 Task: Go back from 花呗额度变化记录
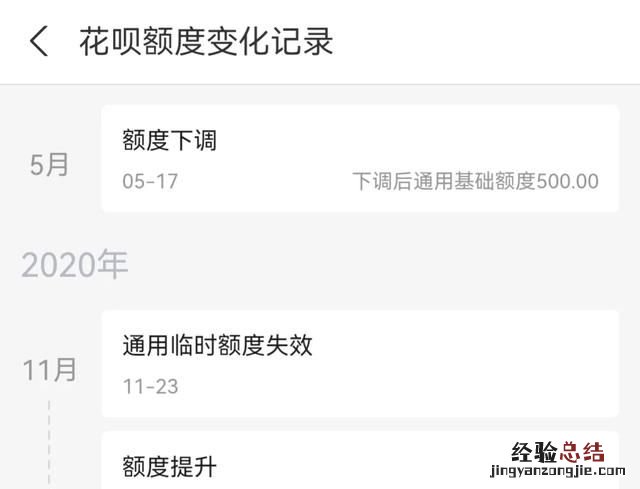pyautogui.click(x=39, y=42)
